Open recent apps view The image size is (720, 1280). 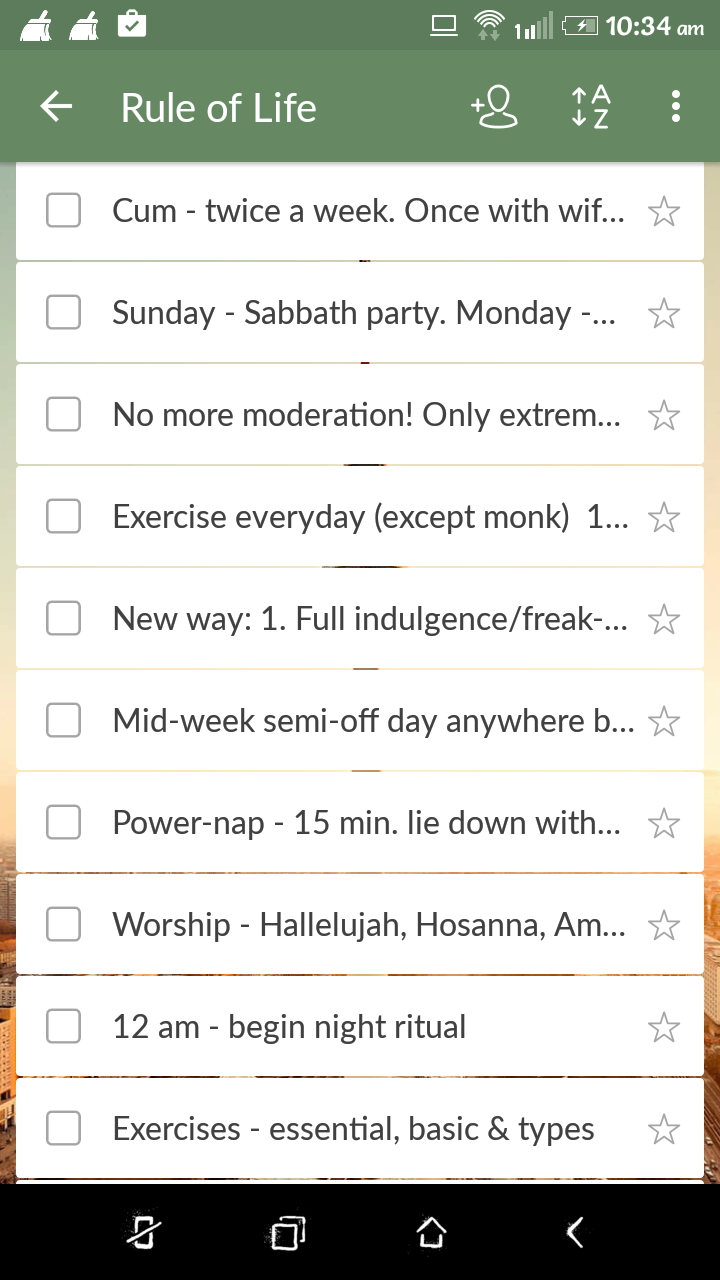point(288,1232)
